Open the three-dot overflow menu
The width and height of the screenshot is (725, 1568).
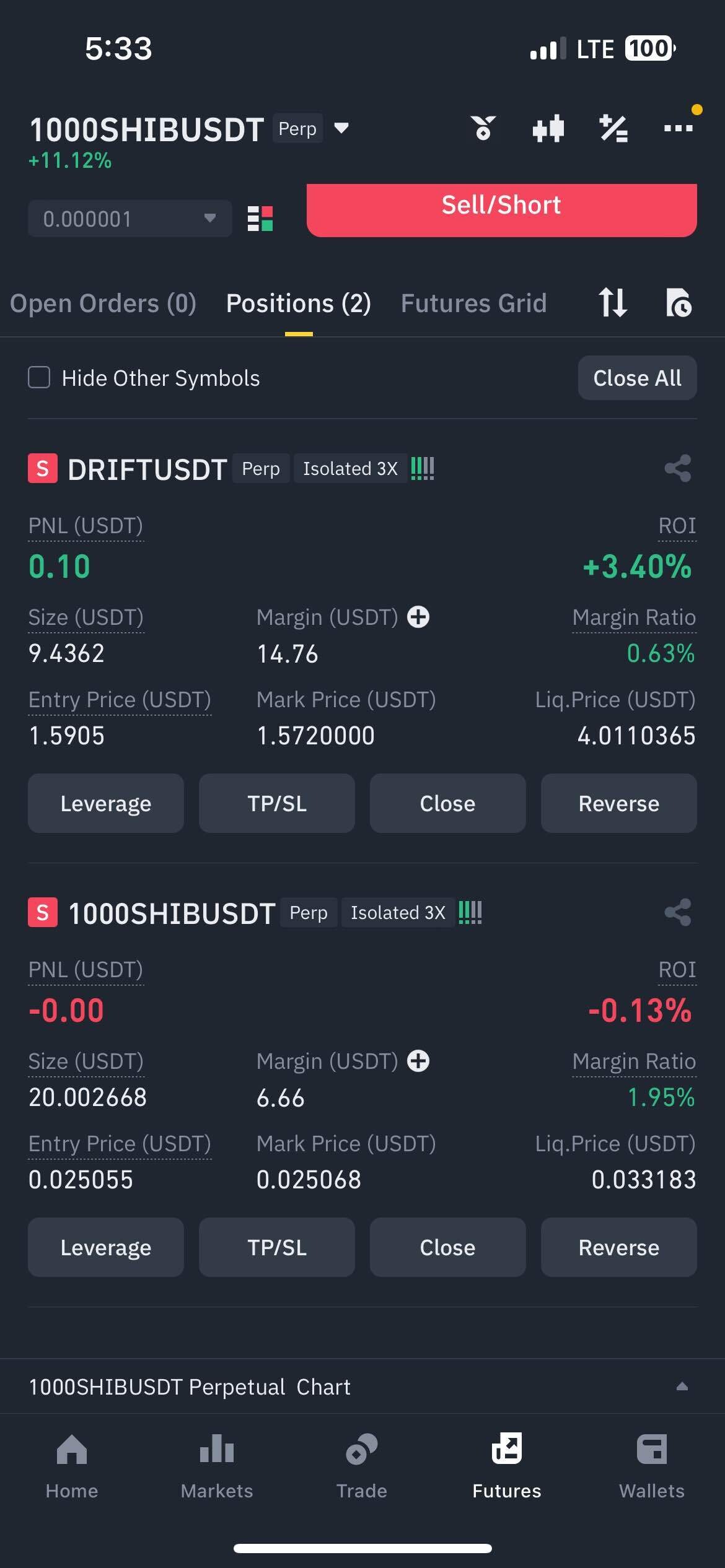679,128
